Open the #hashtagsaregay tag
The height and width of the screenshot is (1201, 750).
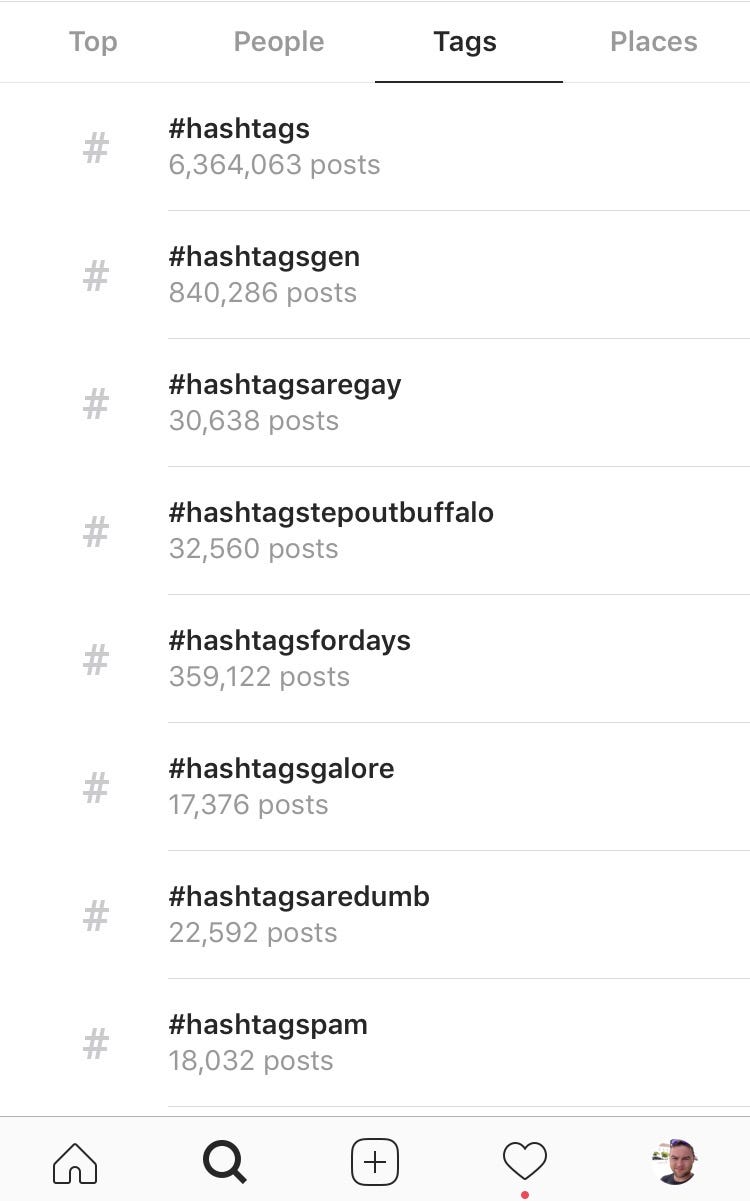pos(375,403)
